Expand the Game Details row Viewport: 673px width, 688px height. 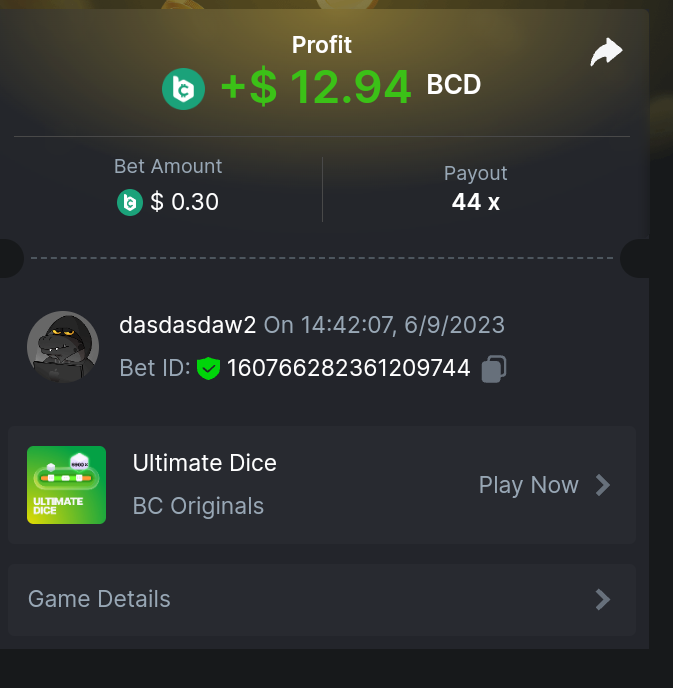(x=321, y=599)
